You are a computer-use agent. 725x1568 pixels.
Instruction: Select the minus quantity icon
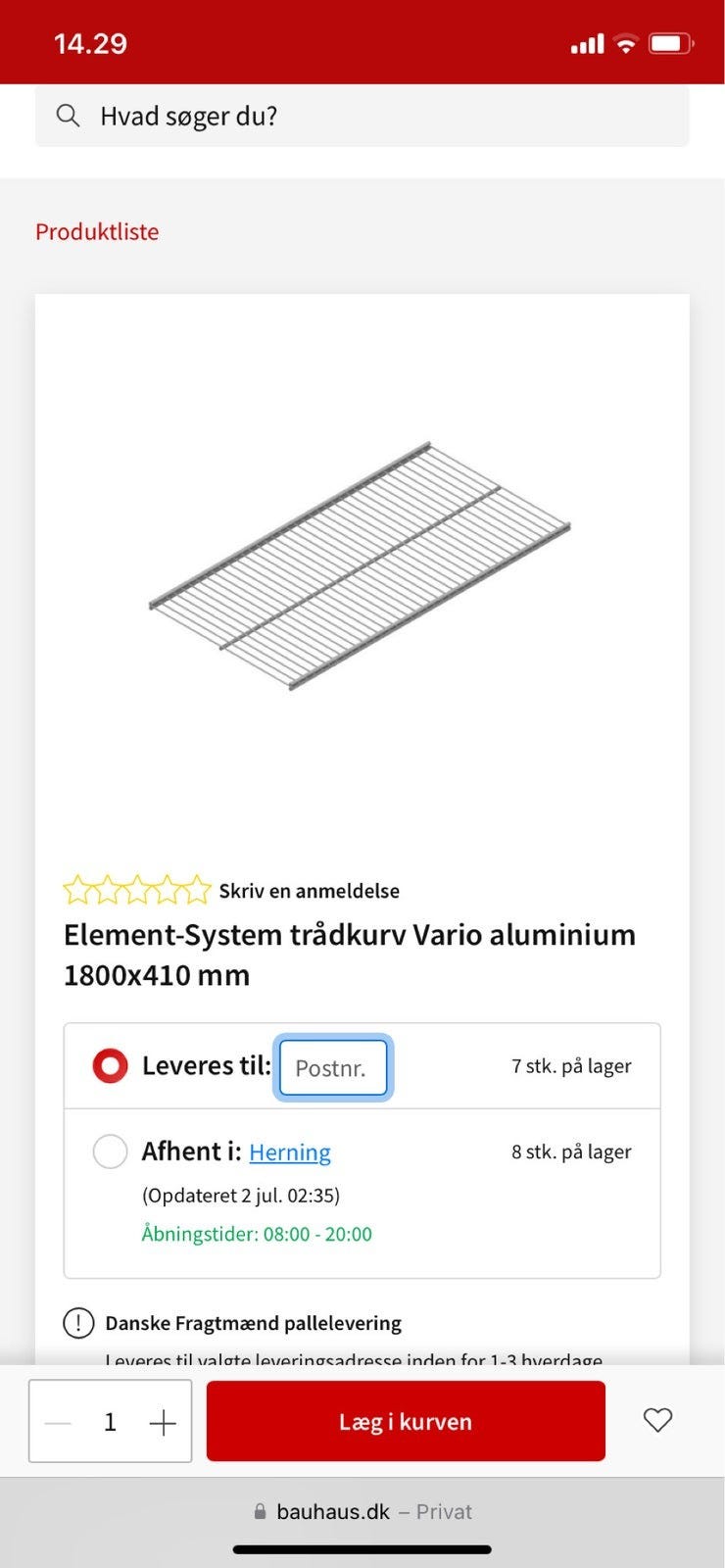click(x=57, y=1421)
